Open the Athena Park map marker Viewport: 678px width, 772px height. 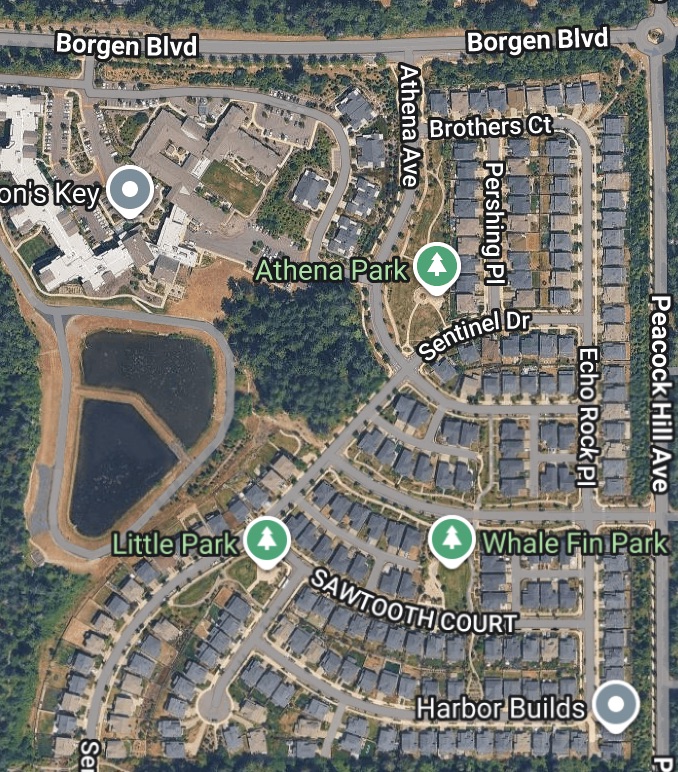(x=437, y=266)
